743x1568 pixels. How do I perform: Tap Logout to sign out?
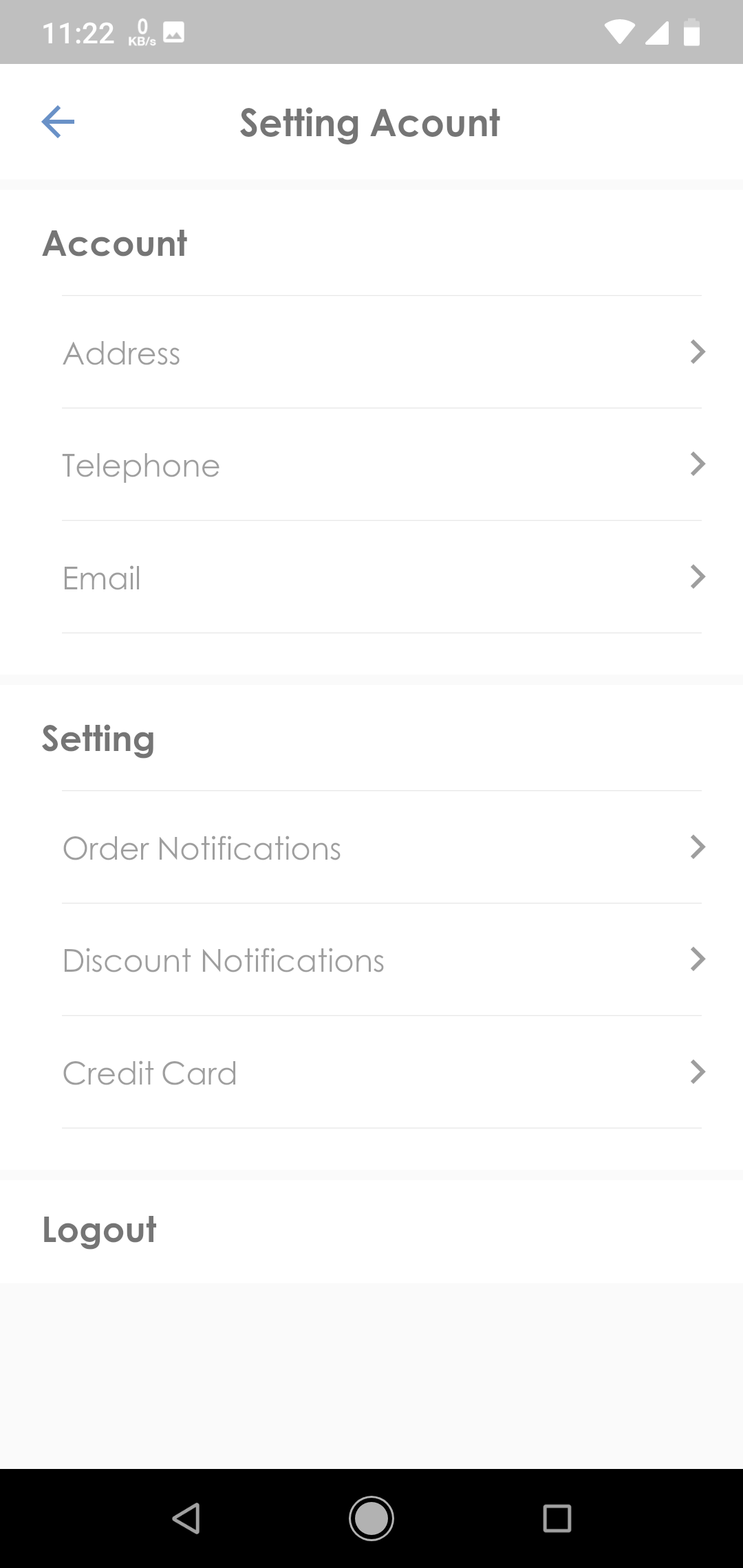point(100,1230)
